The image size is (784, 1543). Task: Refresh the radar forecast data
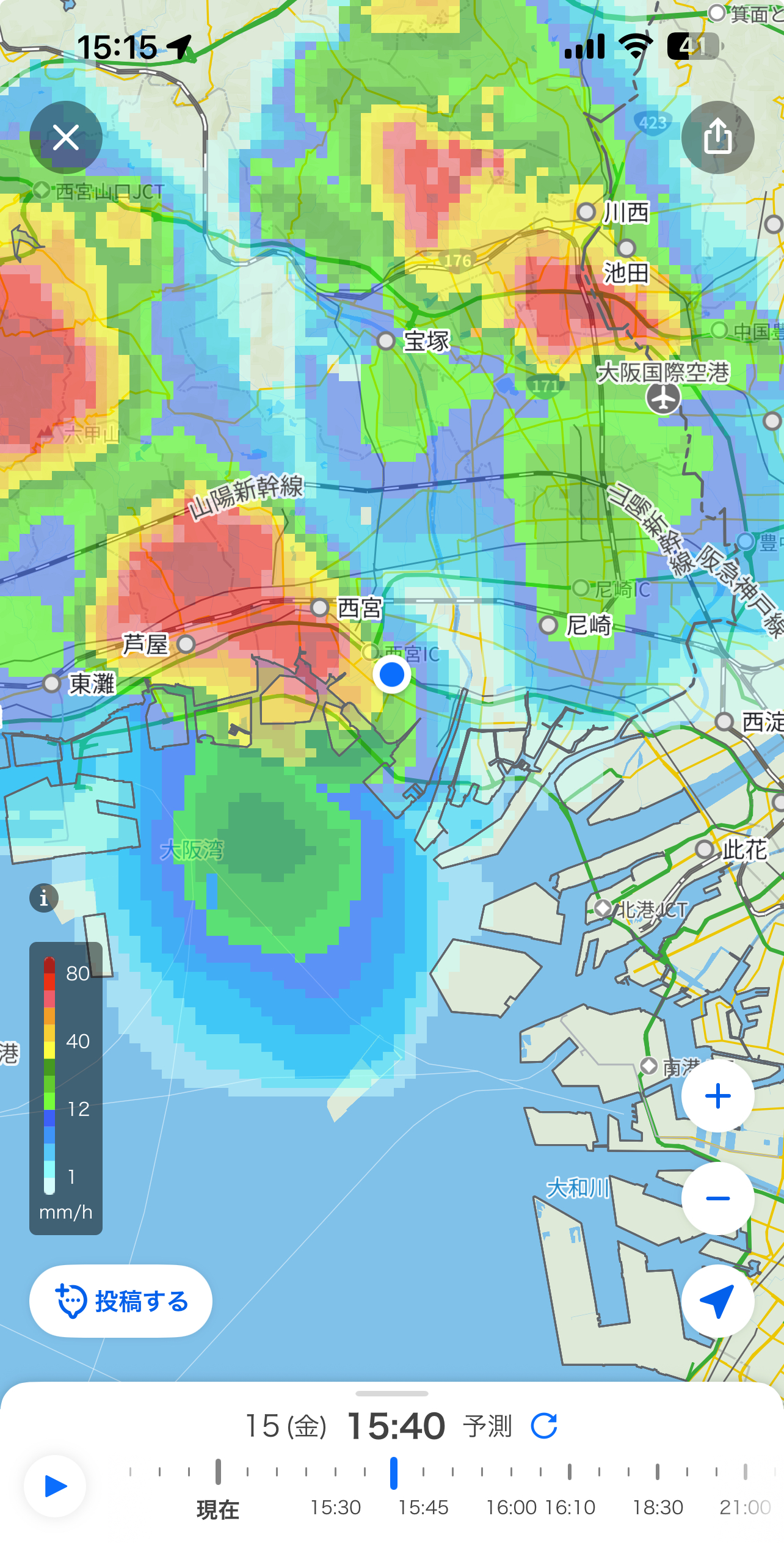point(544,1426)
